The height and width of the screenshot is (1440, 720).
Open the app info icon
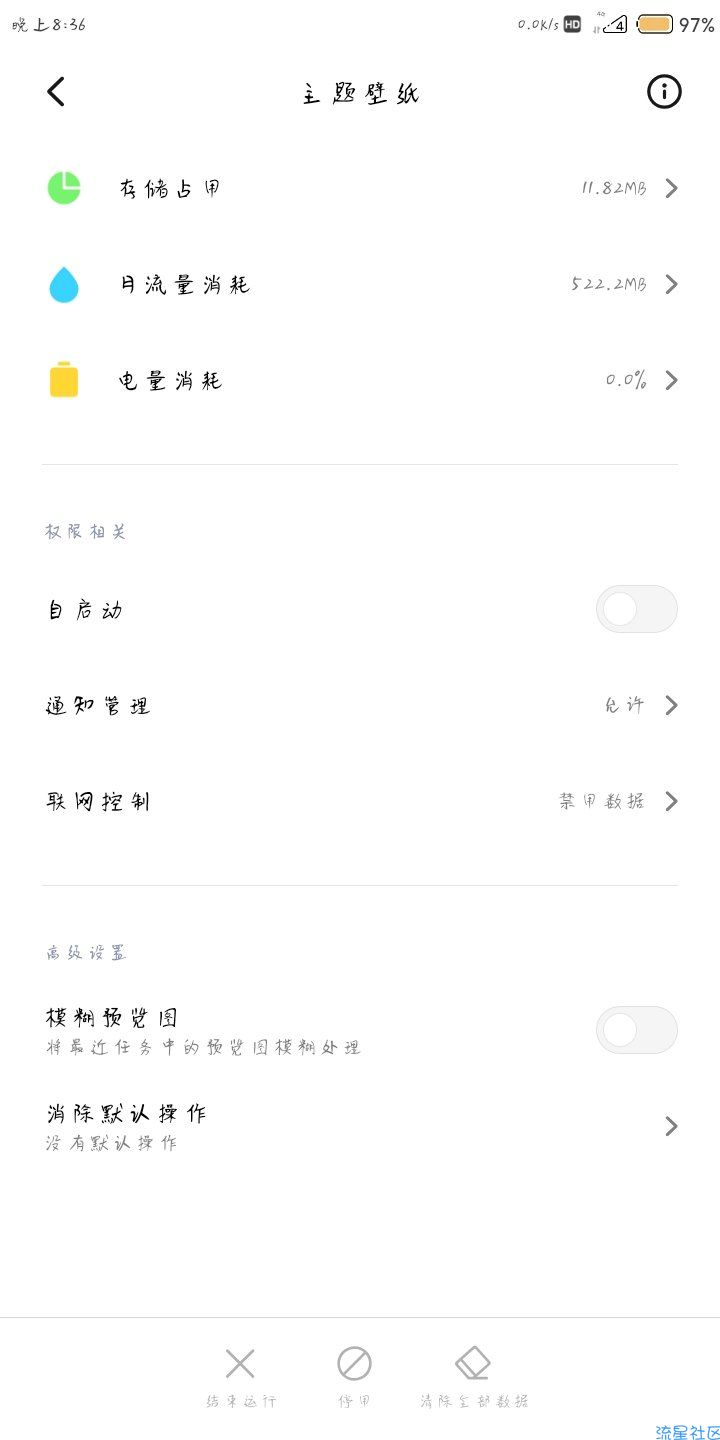664,92
